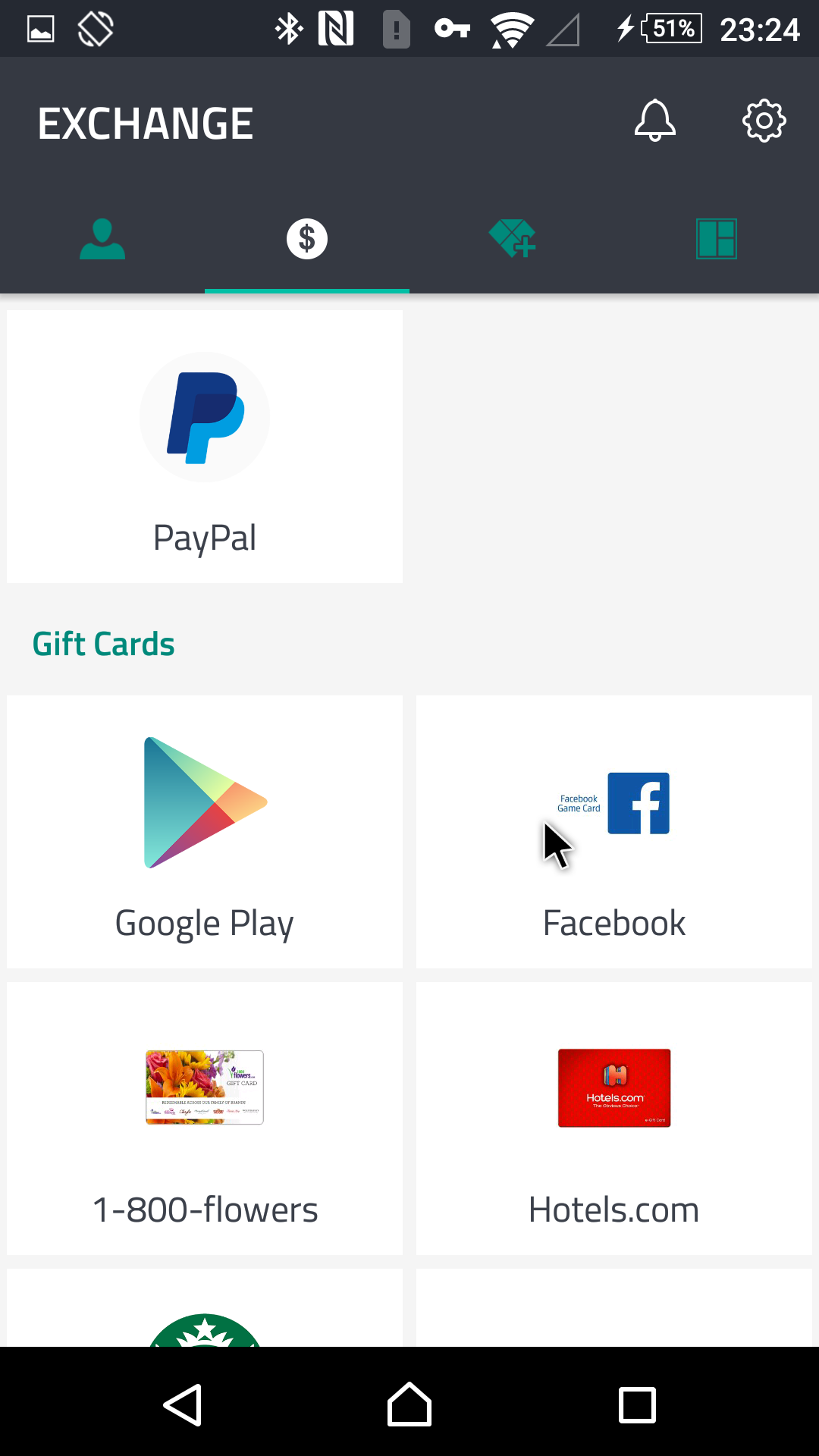Open the dashboard grid tab
Viewport: 819px width, 1456px height.
(x=716, y=240)
